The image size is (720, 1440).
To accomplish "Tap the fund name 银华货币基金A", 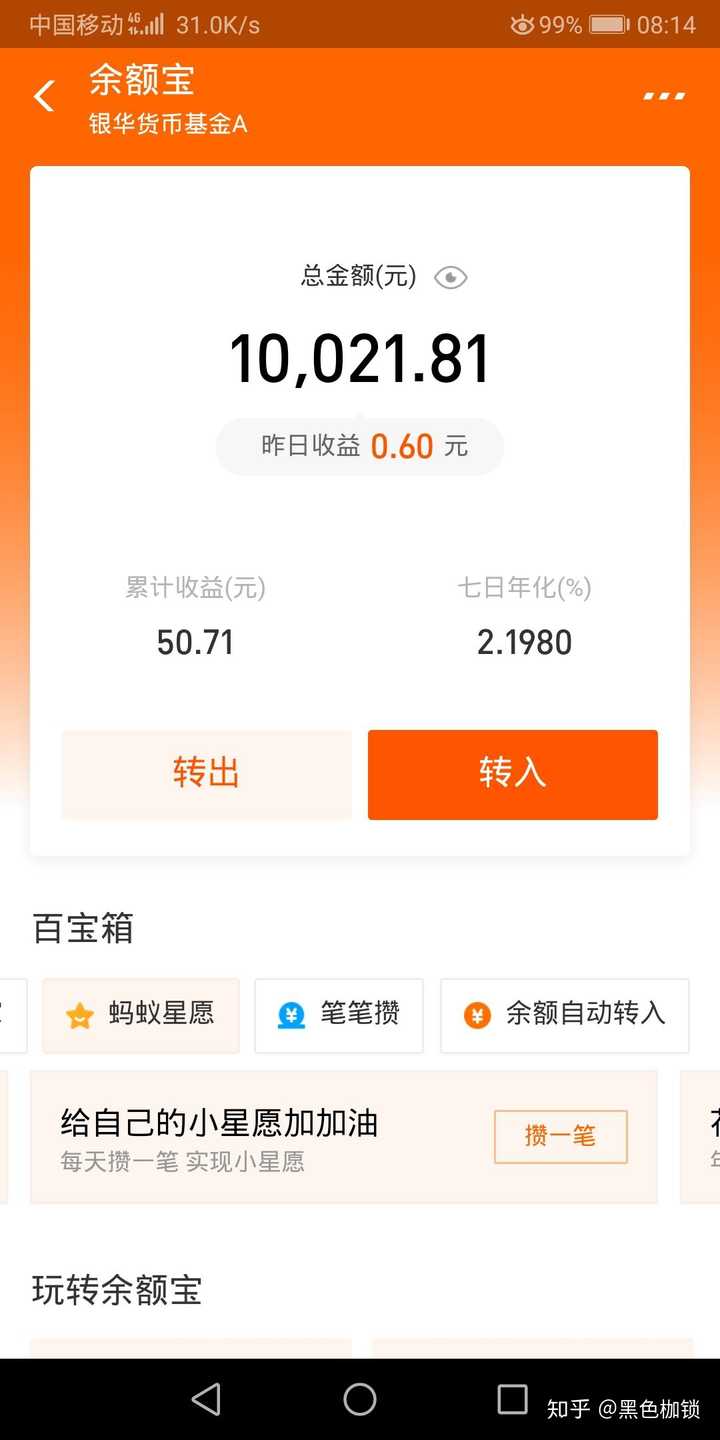I will 165,125.
